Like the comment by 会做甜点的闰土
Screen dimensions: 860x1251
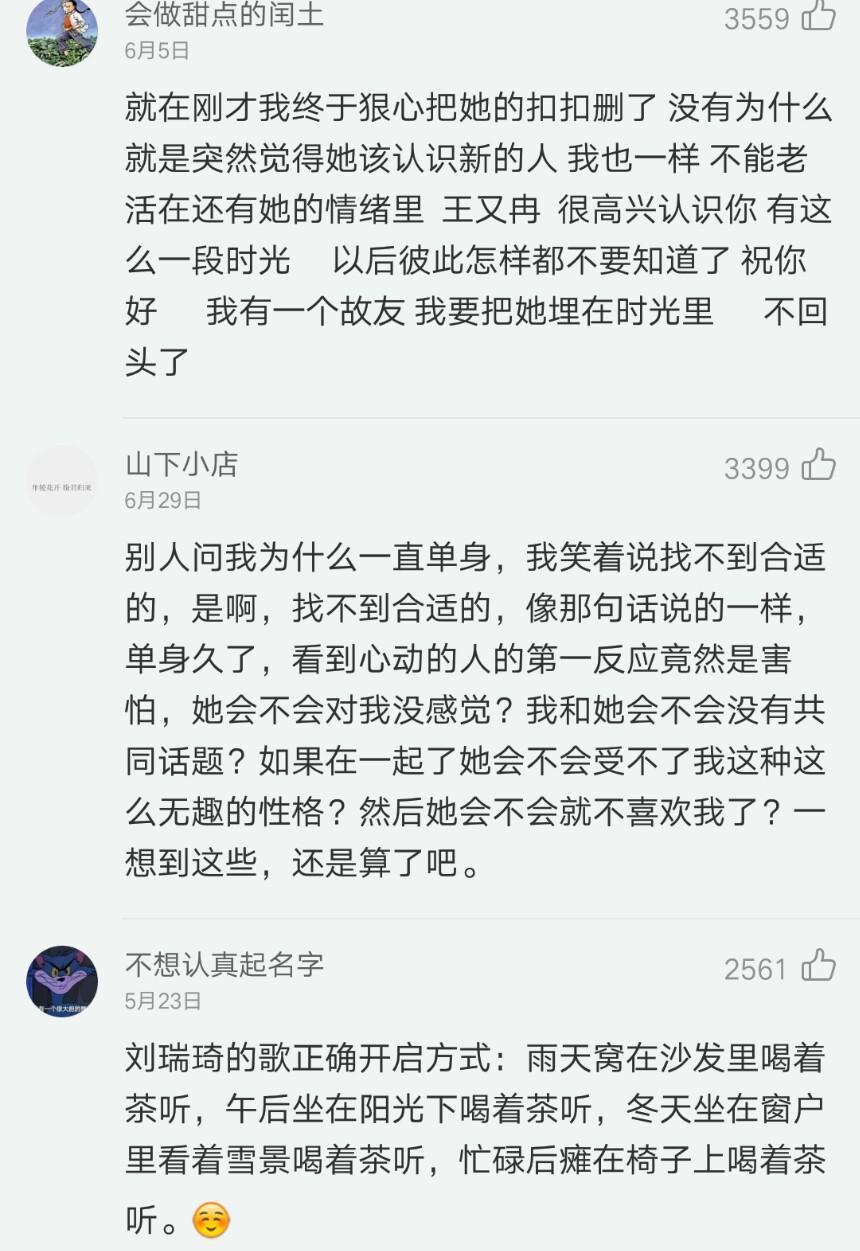pos(818,16)
